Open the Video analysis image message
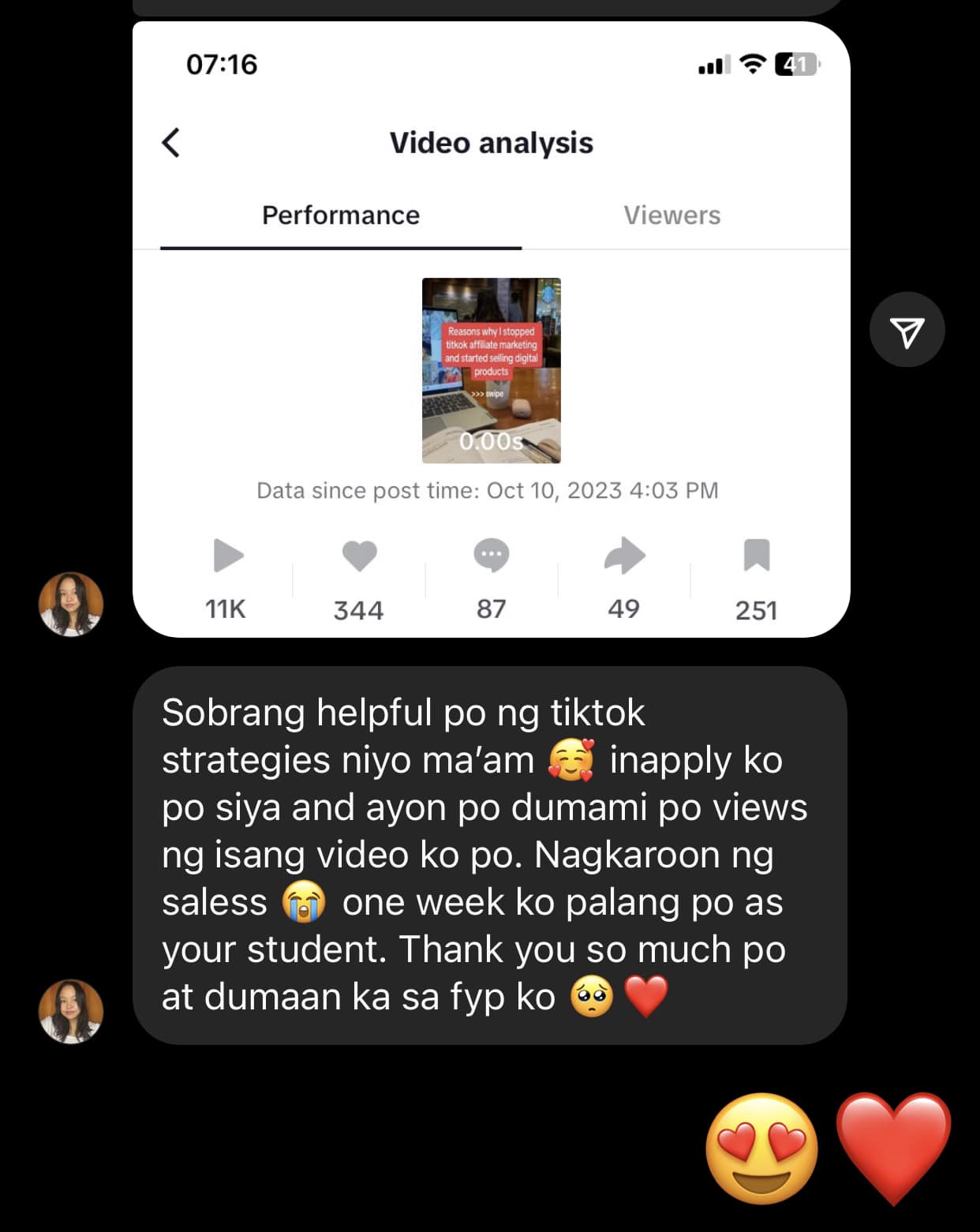The width and height of the screenshot is (980, 1232). click(491, 331)
